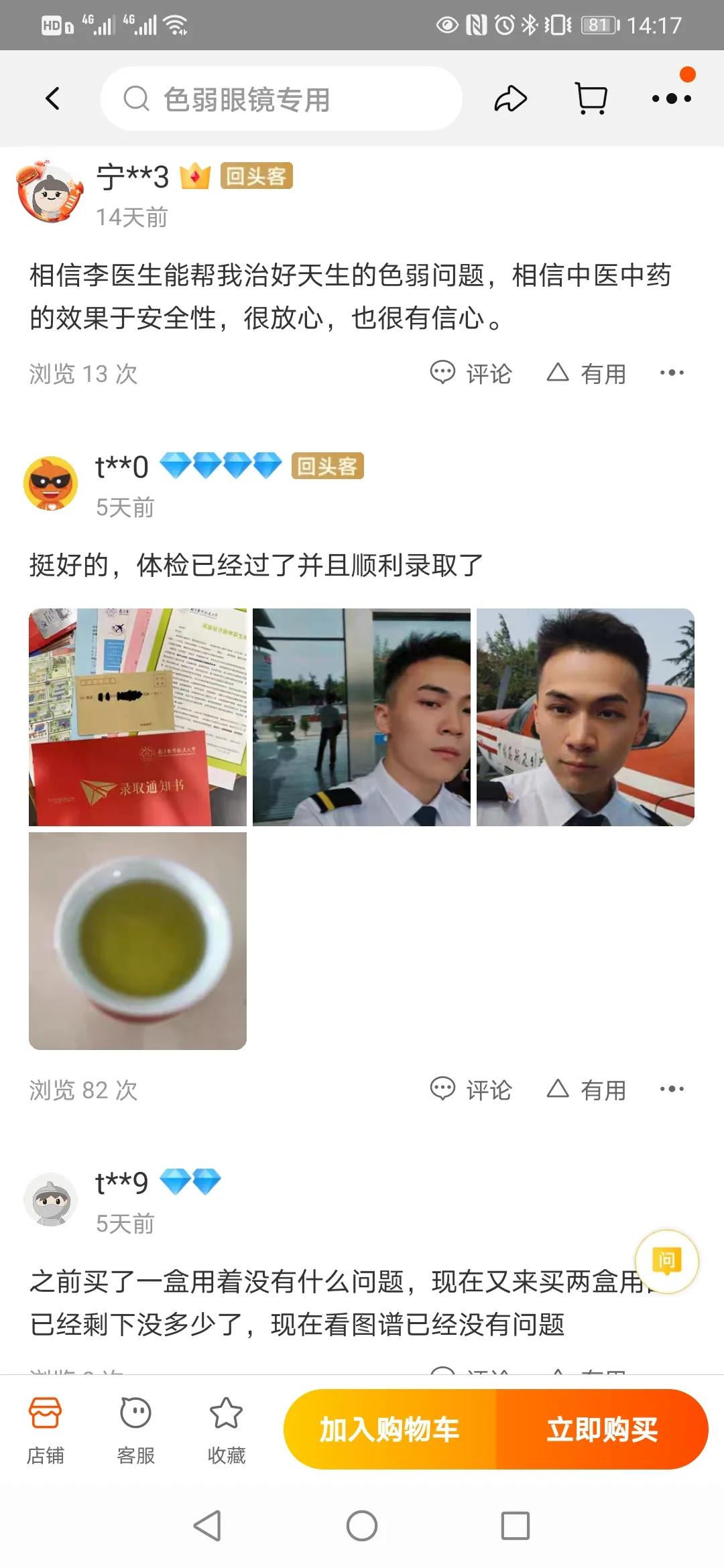Tap the 回头客 badge on t**0's review

click(x=327, y=468)
